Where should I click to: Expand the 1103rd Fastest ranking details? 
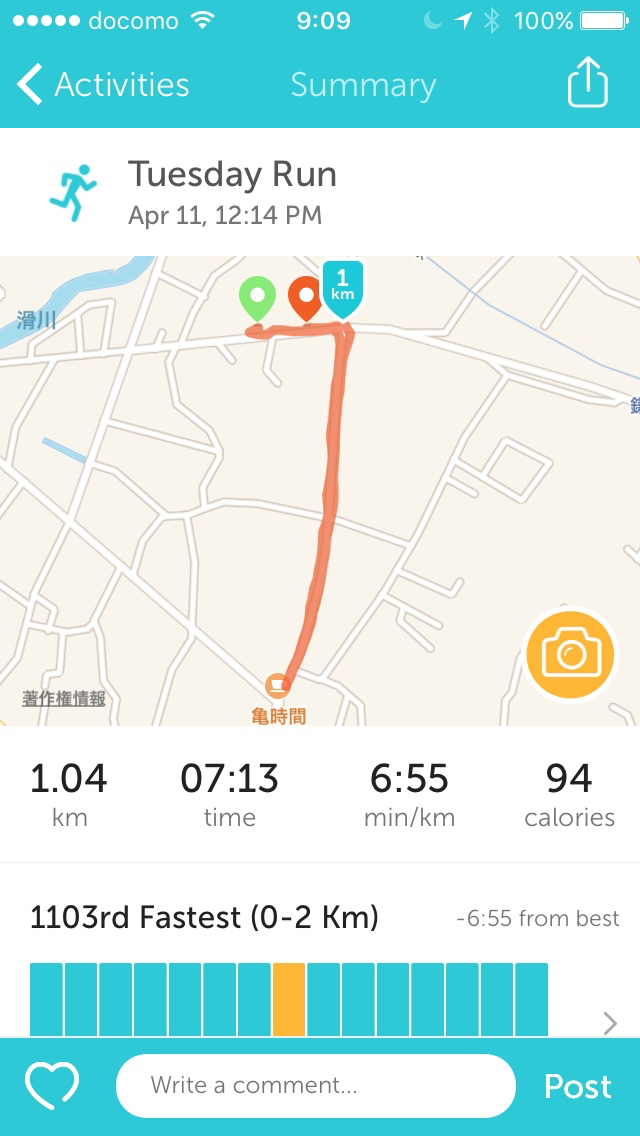point(610,1022)
